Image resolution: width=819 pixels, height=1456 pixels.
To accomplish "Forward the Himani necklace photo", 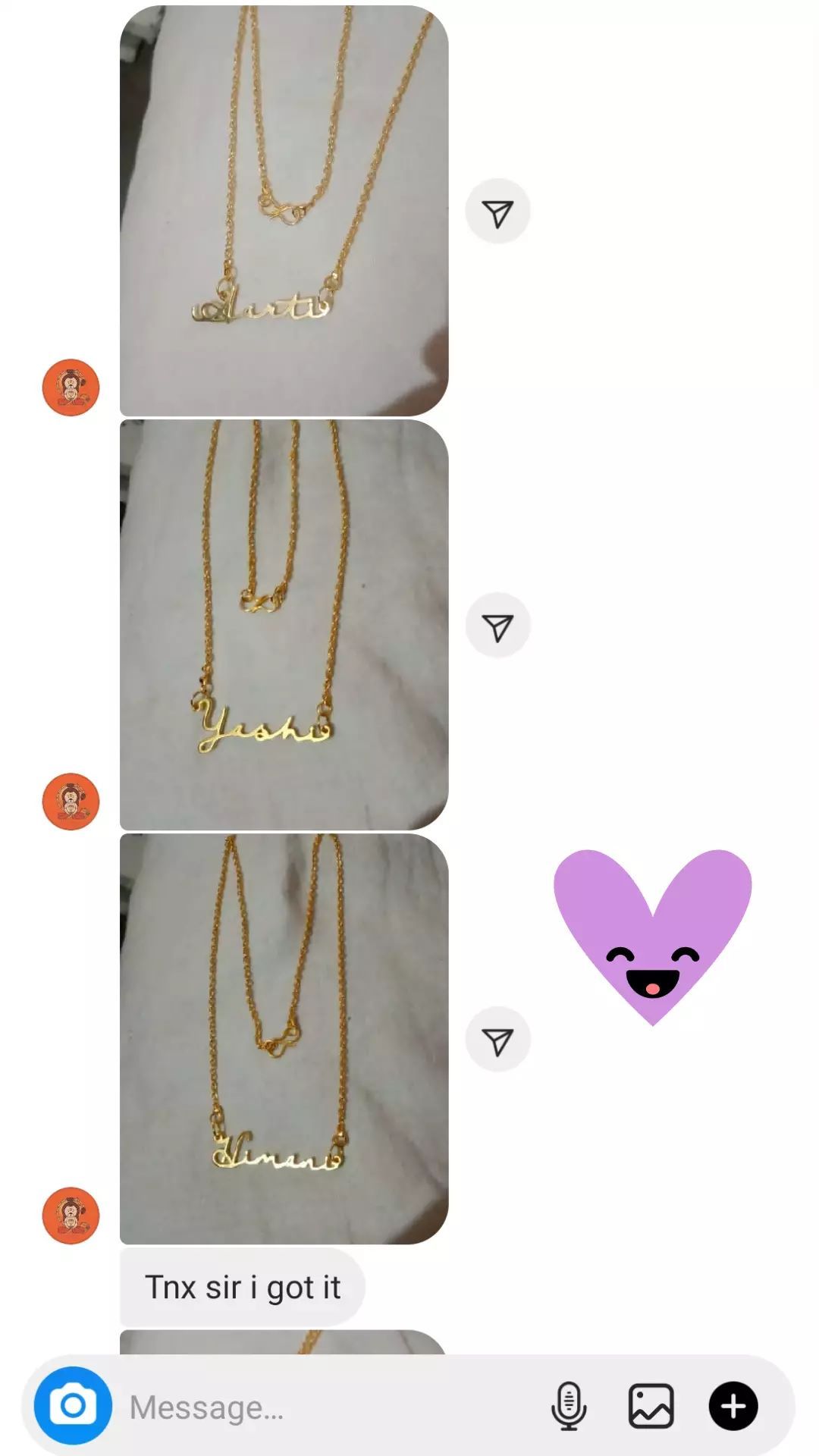I will 497,1040.
